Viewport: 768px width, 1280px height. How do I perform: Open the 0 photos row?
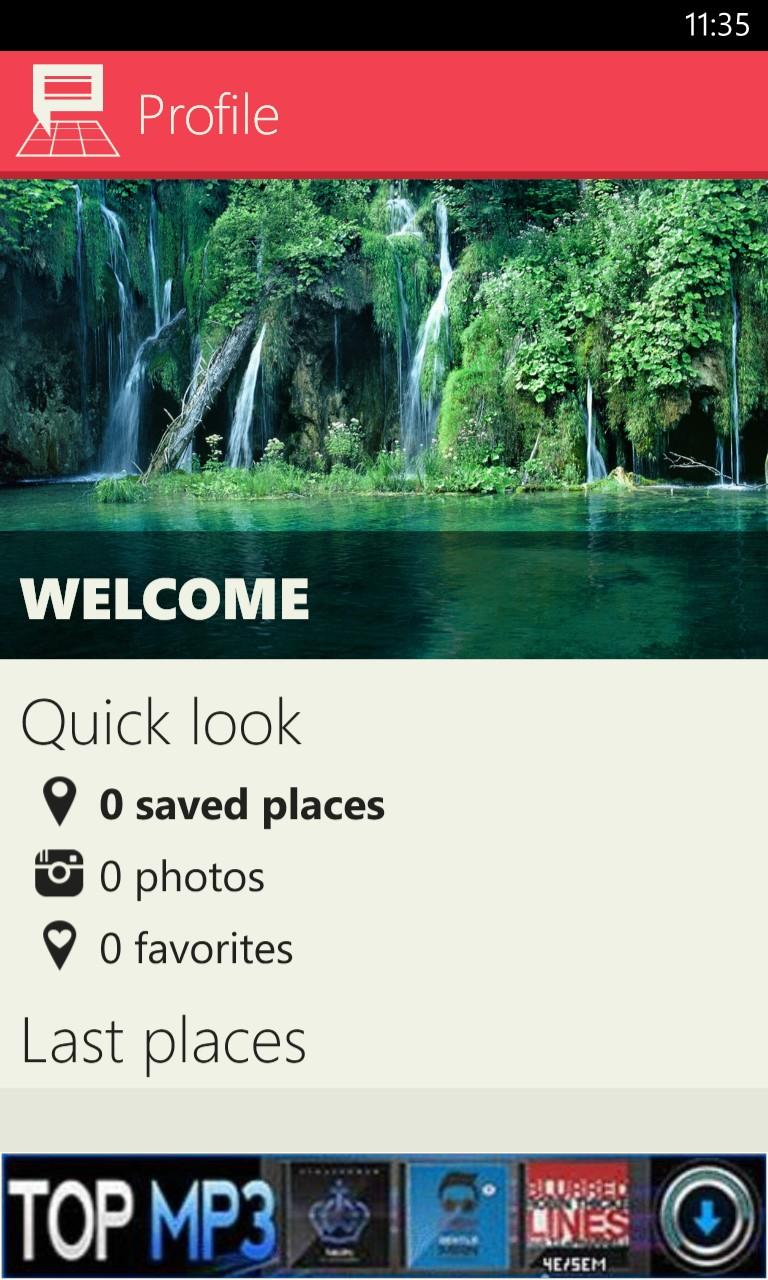pos(150,877)
